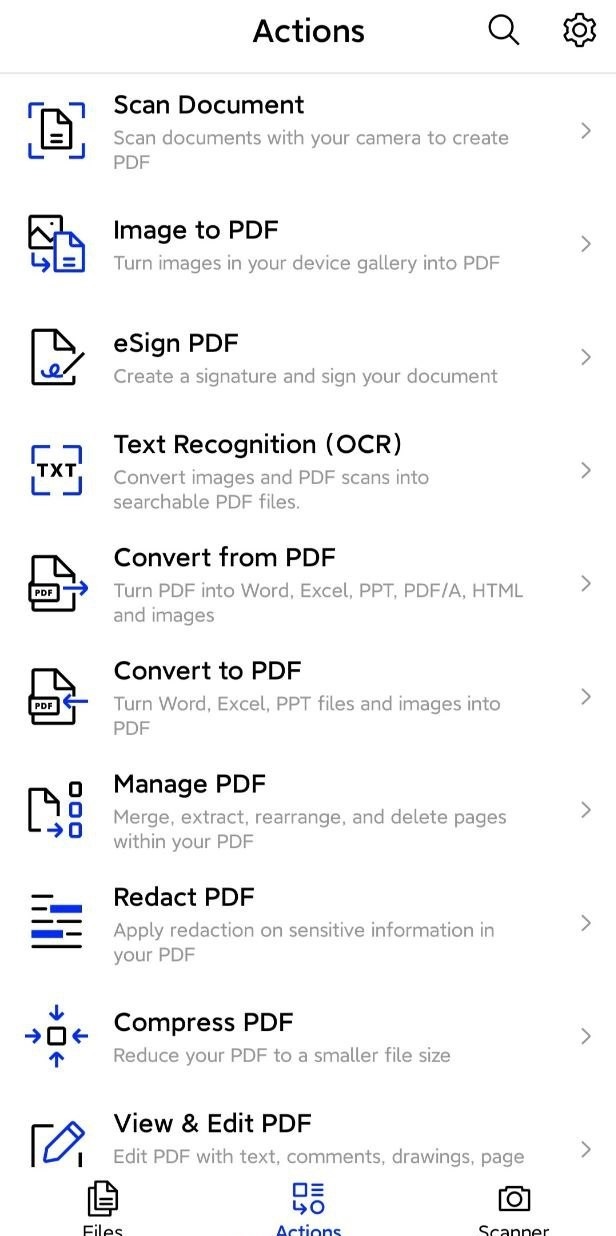This screenshot has height=1236, width=616.
Task: Choose Text Recognition (OCR)
Action: coord(308,471)
